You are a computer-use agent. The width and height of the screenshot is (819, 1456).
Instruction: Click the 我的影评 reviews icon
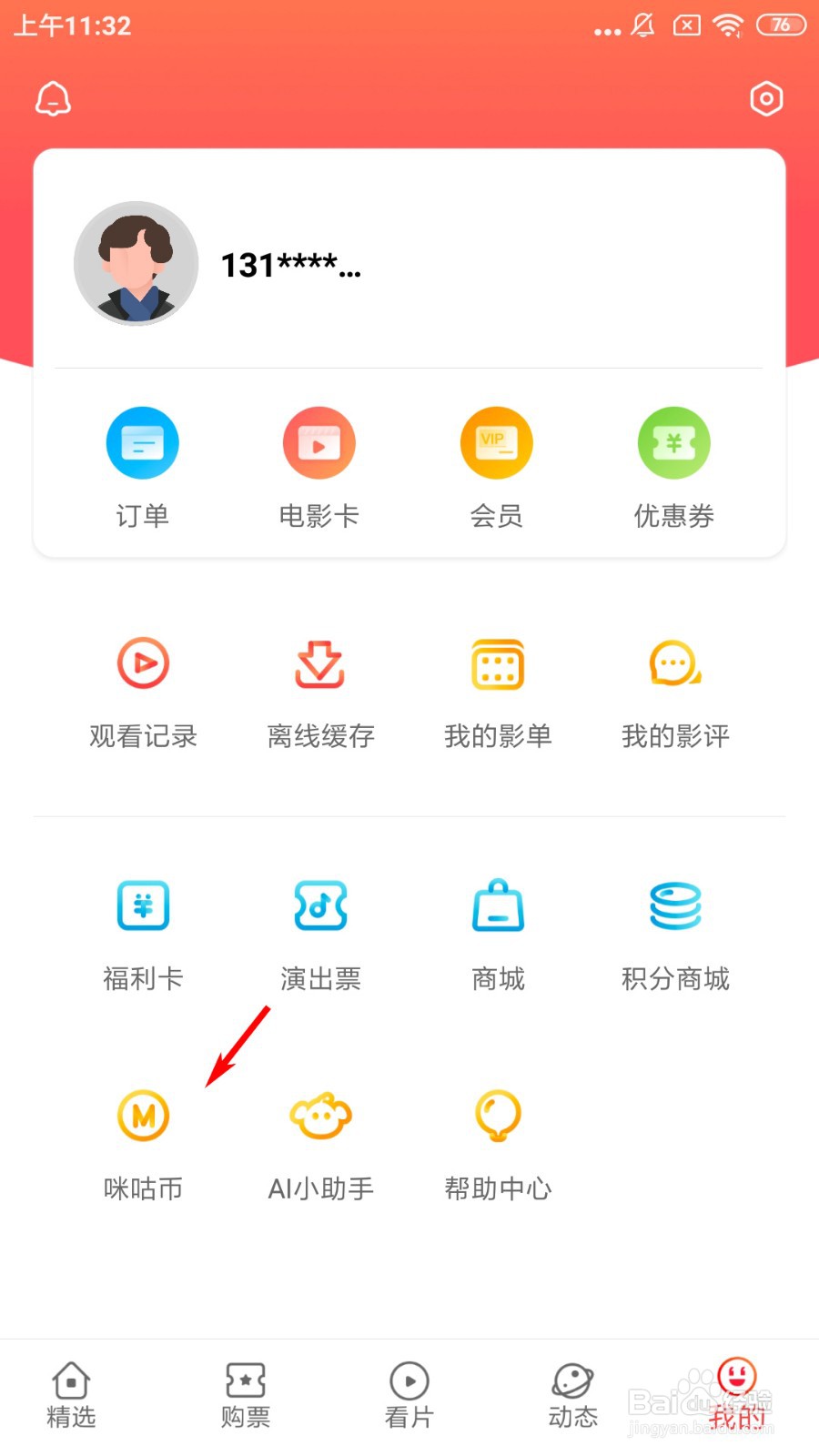(673, 664)
